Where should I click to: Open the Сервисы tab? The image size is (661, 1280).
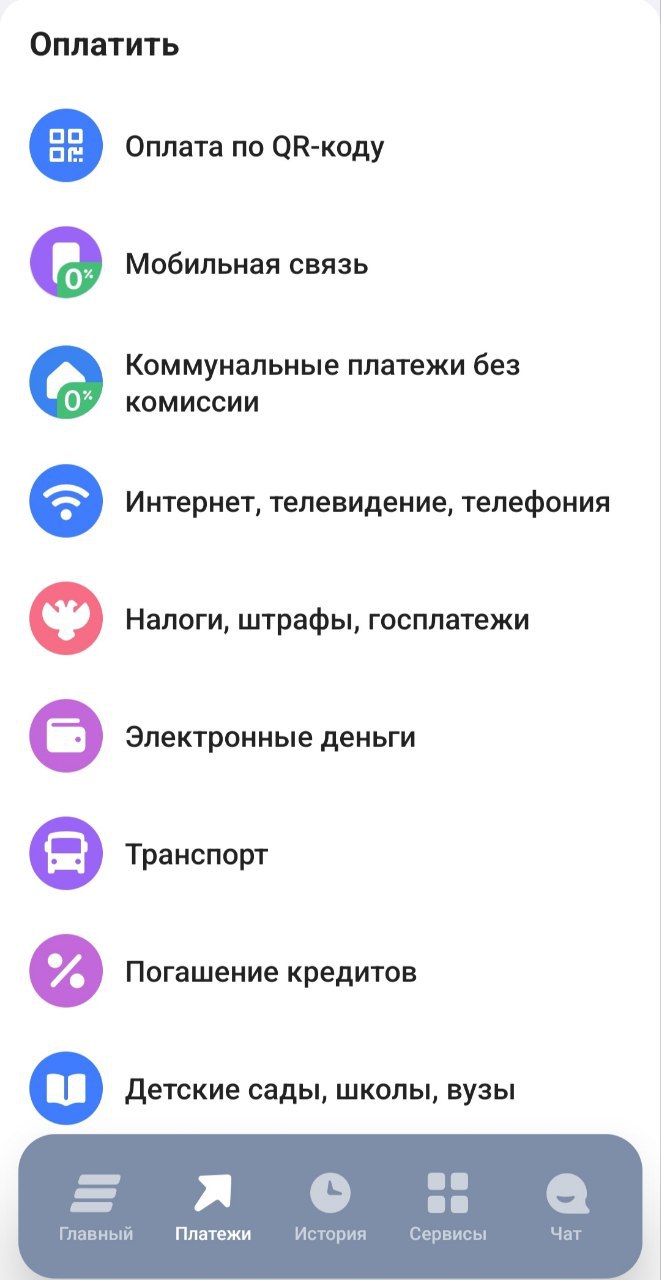point(448,1208)
